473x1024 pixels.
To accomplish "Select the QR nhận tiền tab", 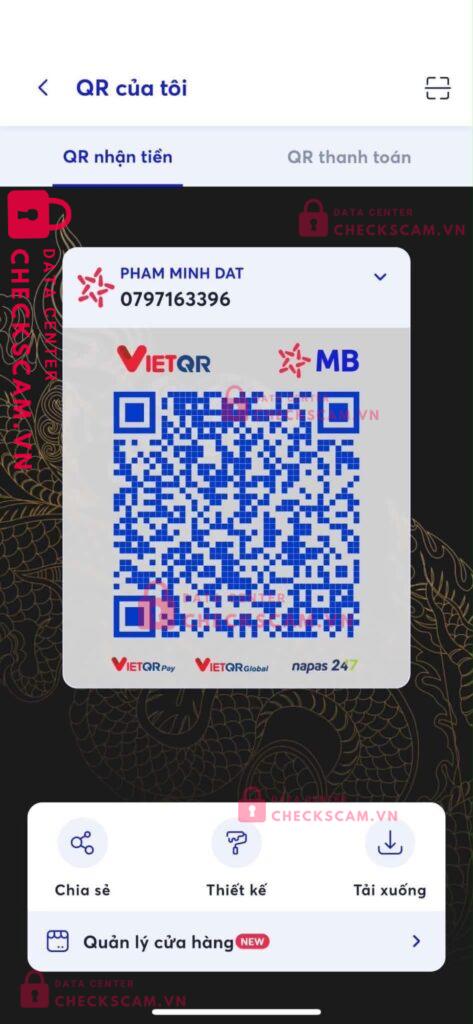I will tap(118, 157).
